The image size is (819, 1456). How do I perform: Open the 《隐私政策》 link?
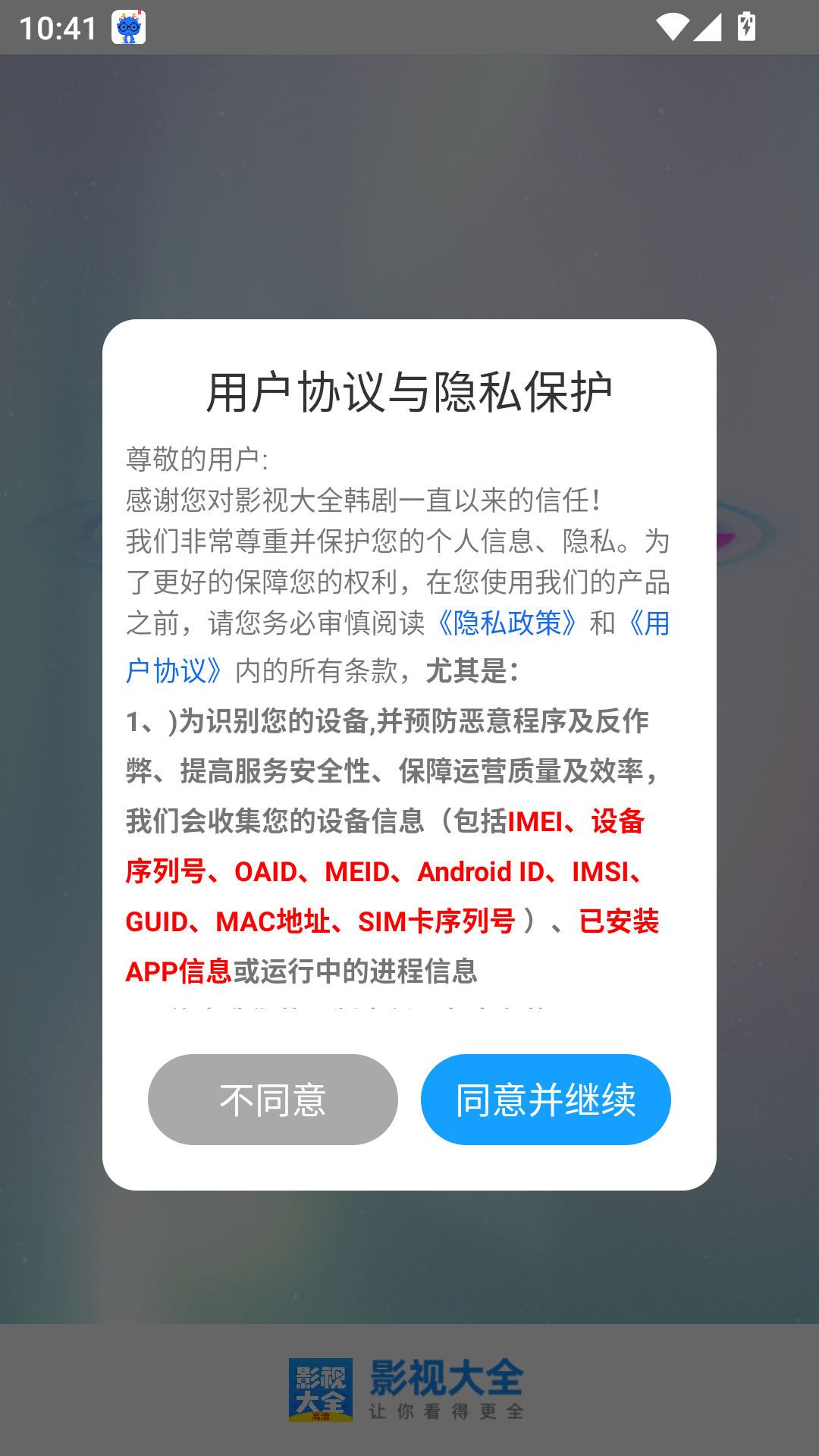(x=507, y=623)
